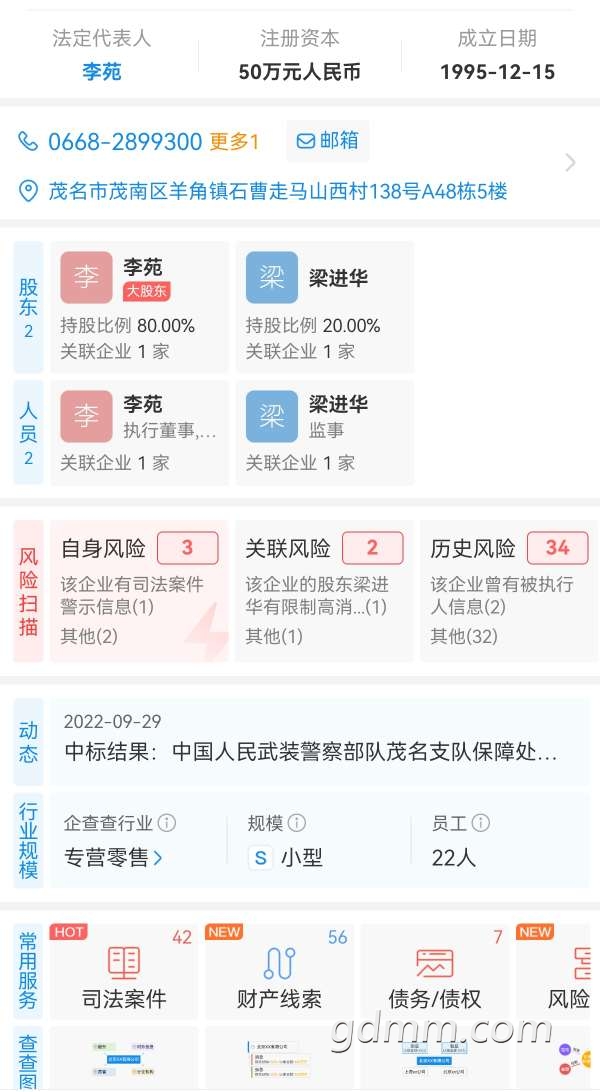This screenshot has width=600, height=1092.
Task: Tap the 邮箱 button
Action: (x=327, y=141)
